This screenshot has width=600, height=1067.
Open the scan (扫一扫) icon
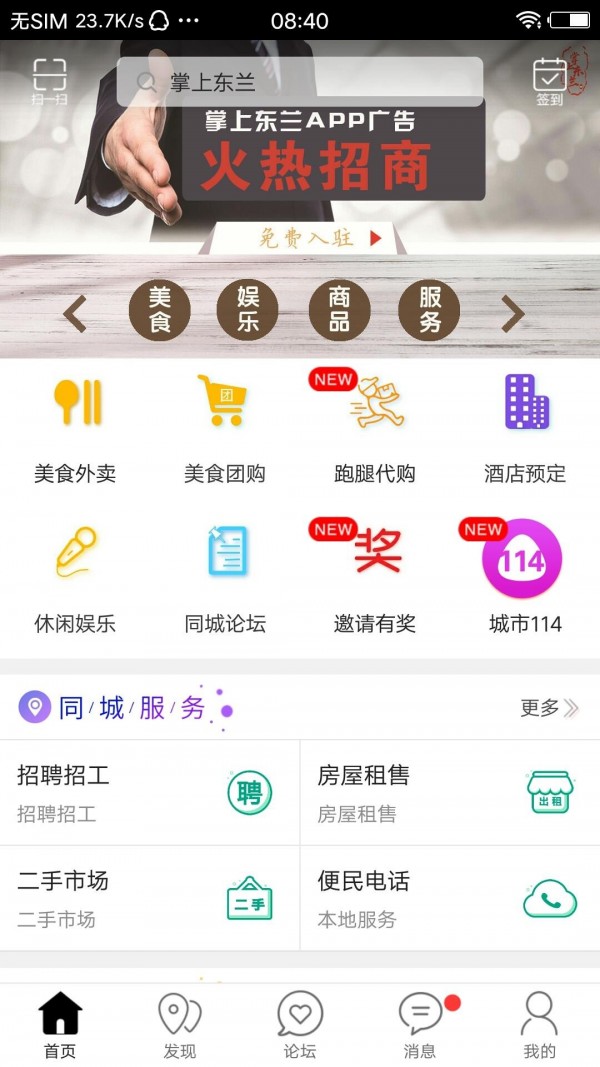point(49,82)
